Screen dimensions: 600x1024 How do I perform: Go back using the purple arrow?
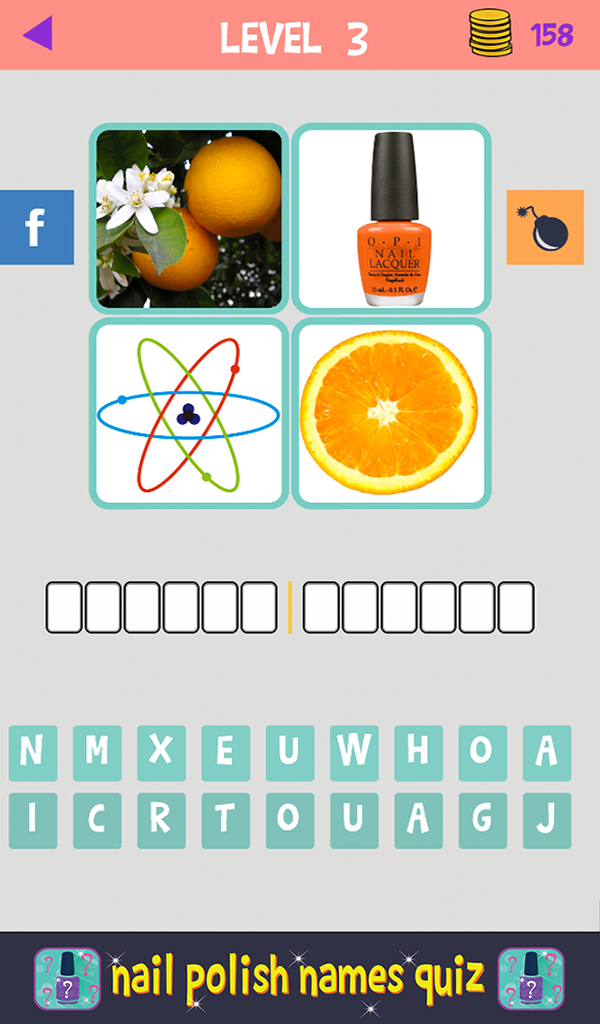37,34
